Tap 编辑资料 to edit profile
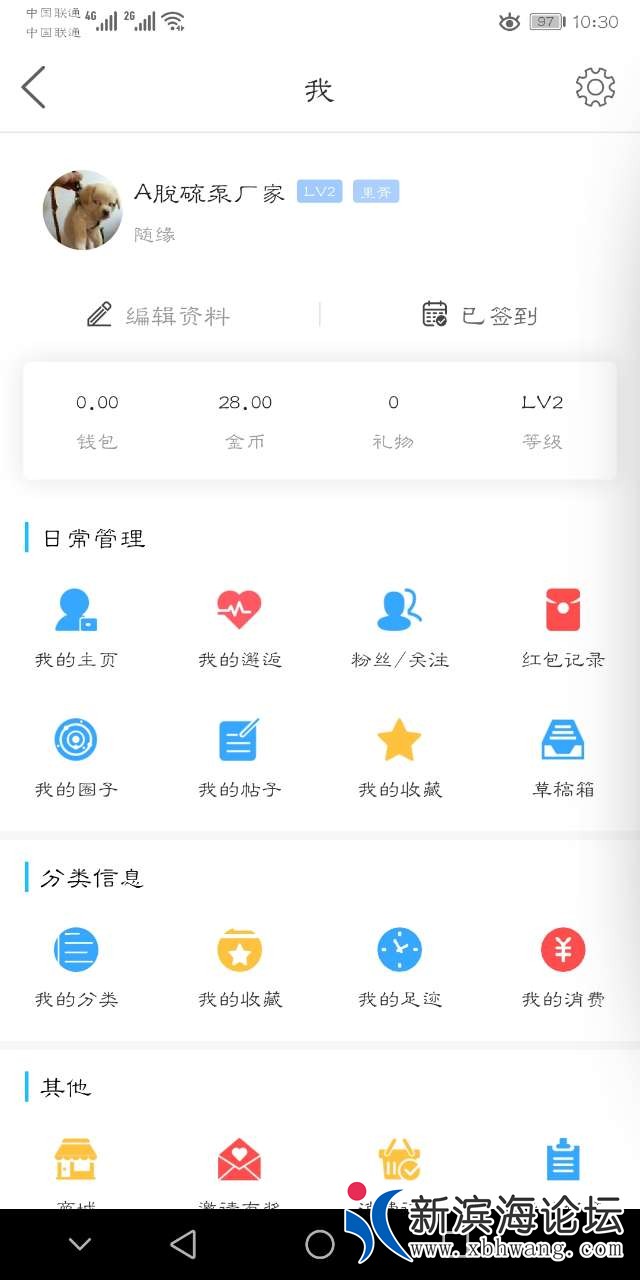The image size is (640, 1280). pos(159,316)
